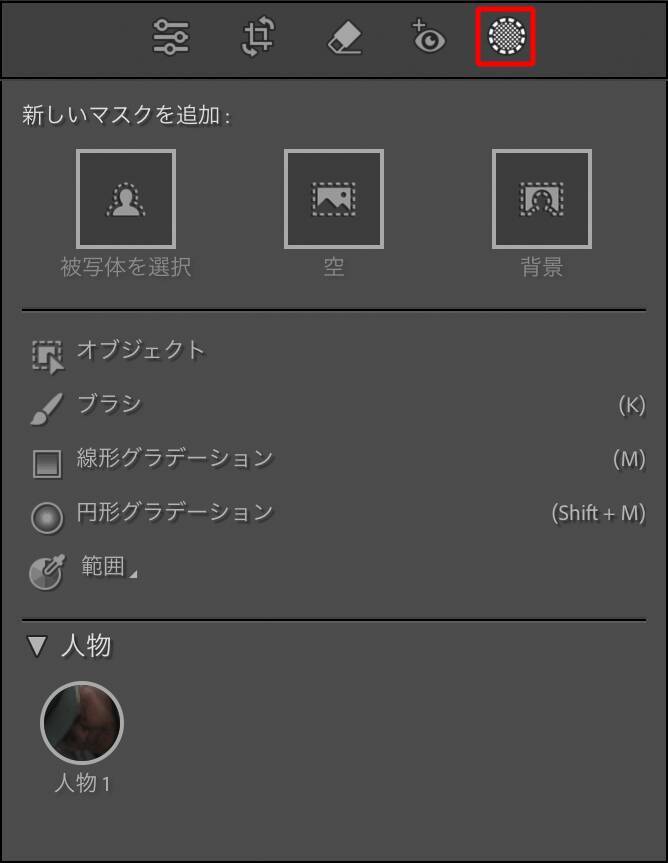
Task: Add a 空 mask
Action: pyautogui.click(x=334, y=199)
